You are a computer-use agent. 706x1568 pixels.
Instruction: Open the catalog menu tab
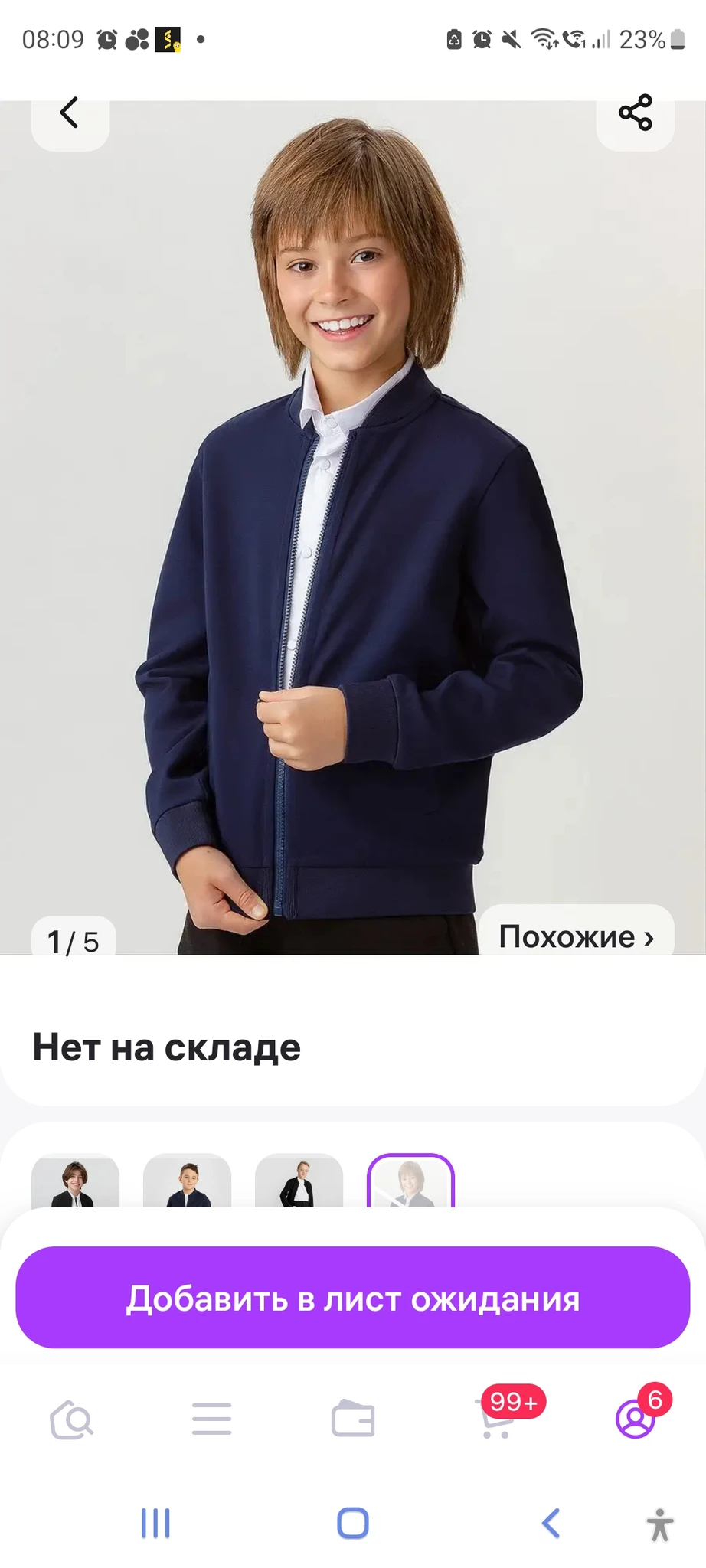[211, 1420]
